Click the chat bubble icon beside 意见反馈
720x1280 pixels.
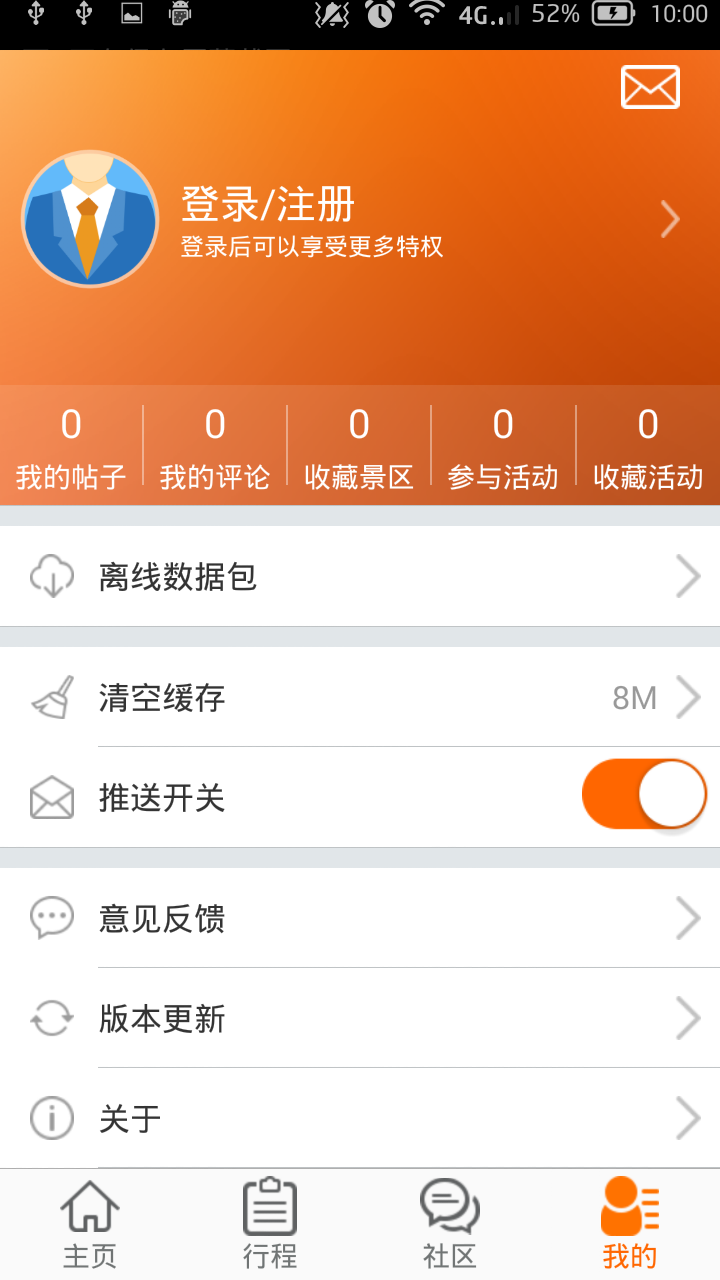[x=52, y=917]
